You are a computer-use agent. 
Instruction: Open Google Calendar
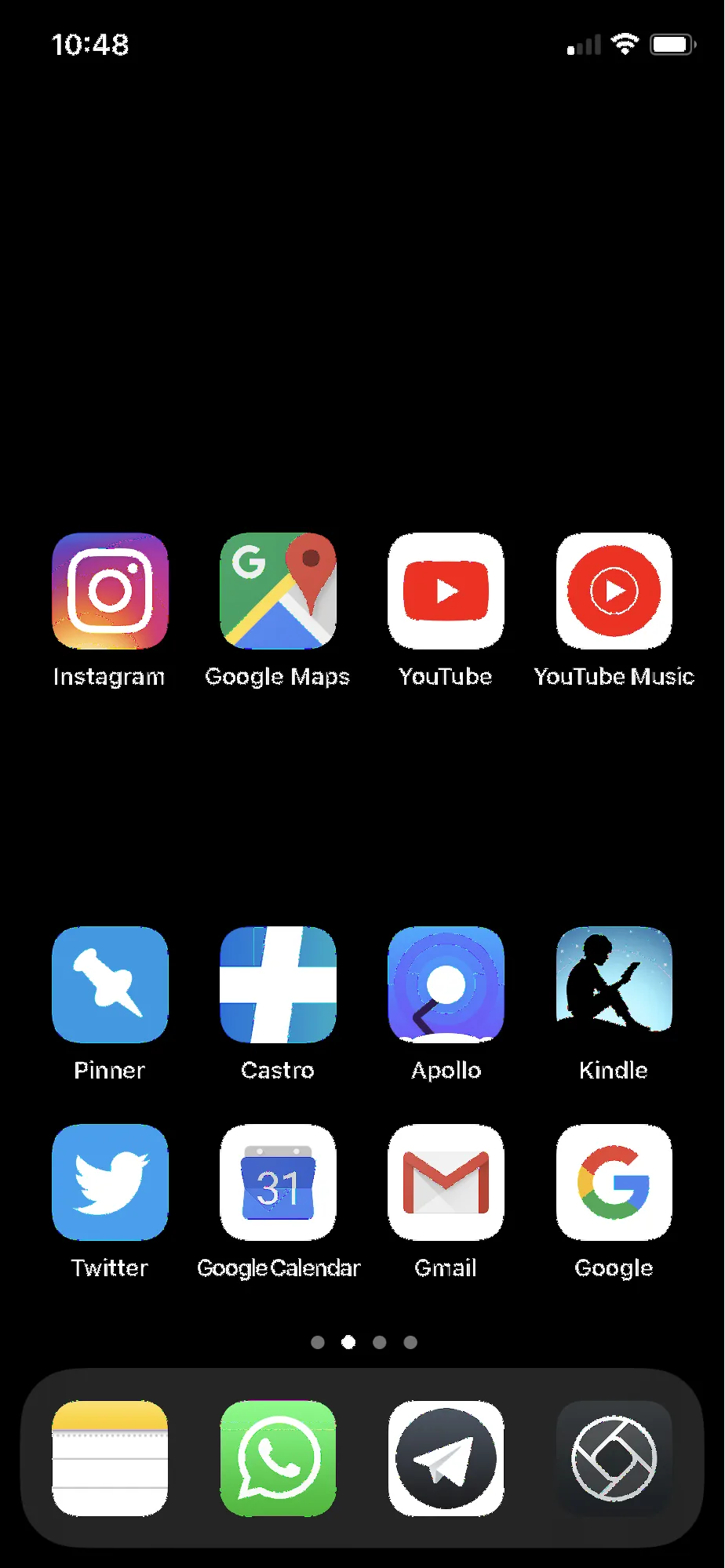pyautogui.click(x=278, y=1183)
